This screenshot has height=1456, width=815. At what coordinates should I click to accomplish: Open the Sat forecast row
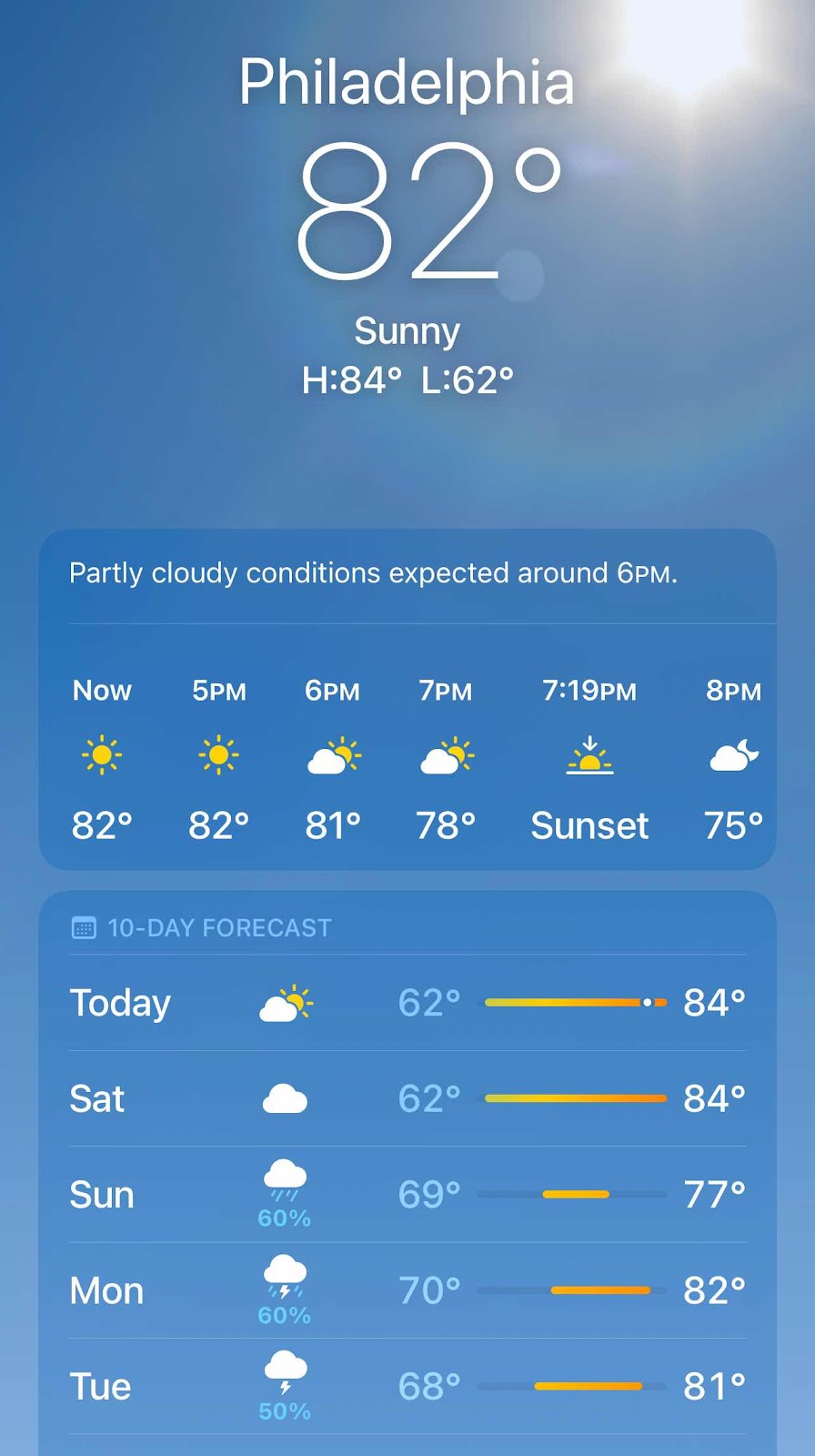[407, 1098]
